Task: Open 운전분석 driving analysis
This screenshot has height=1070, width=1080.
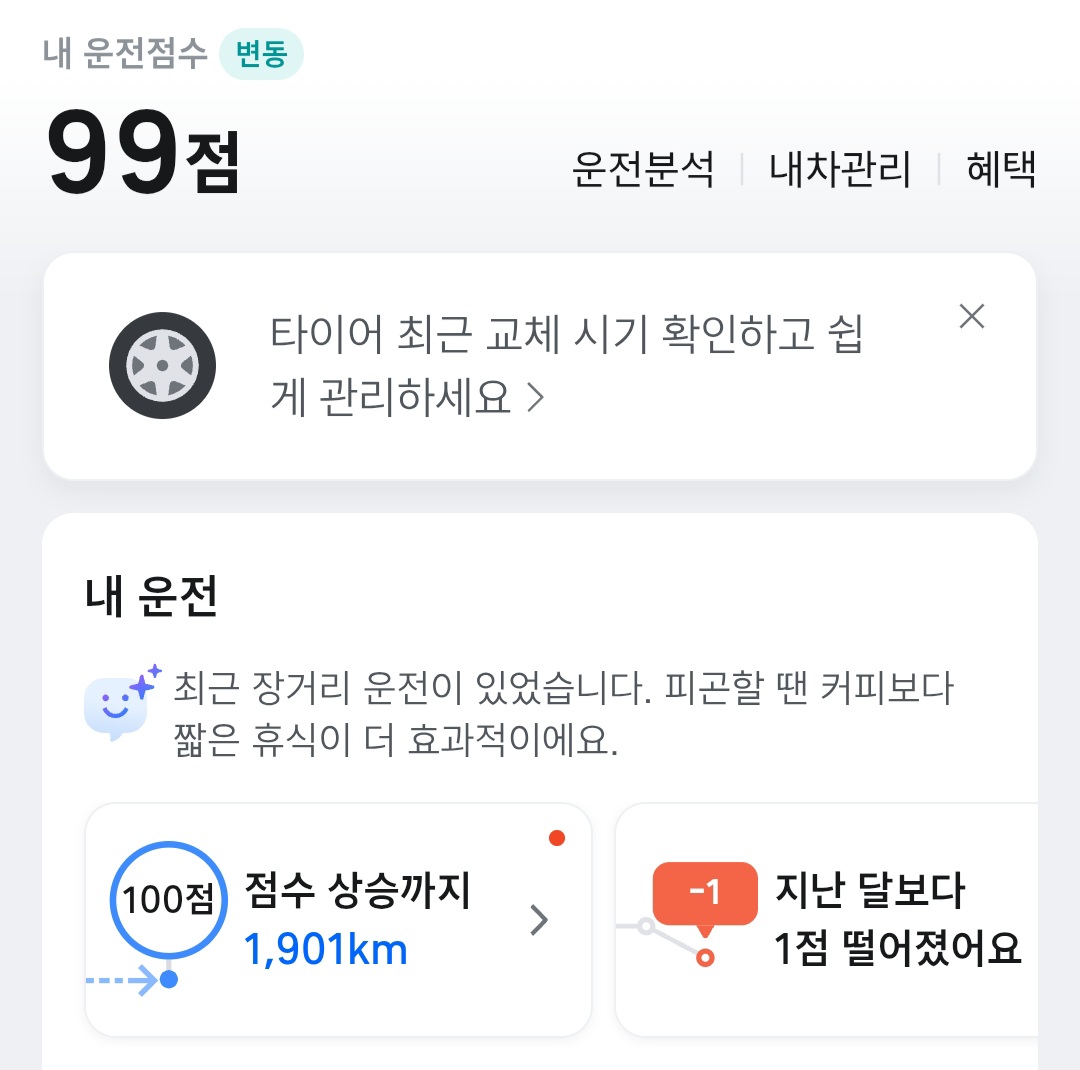Action: click(643, 169)
